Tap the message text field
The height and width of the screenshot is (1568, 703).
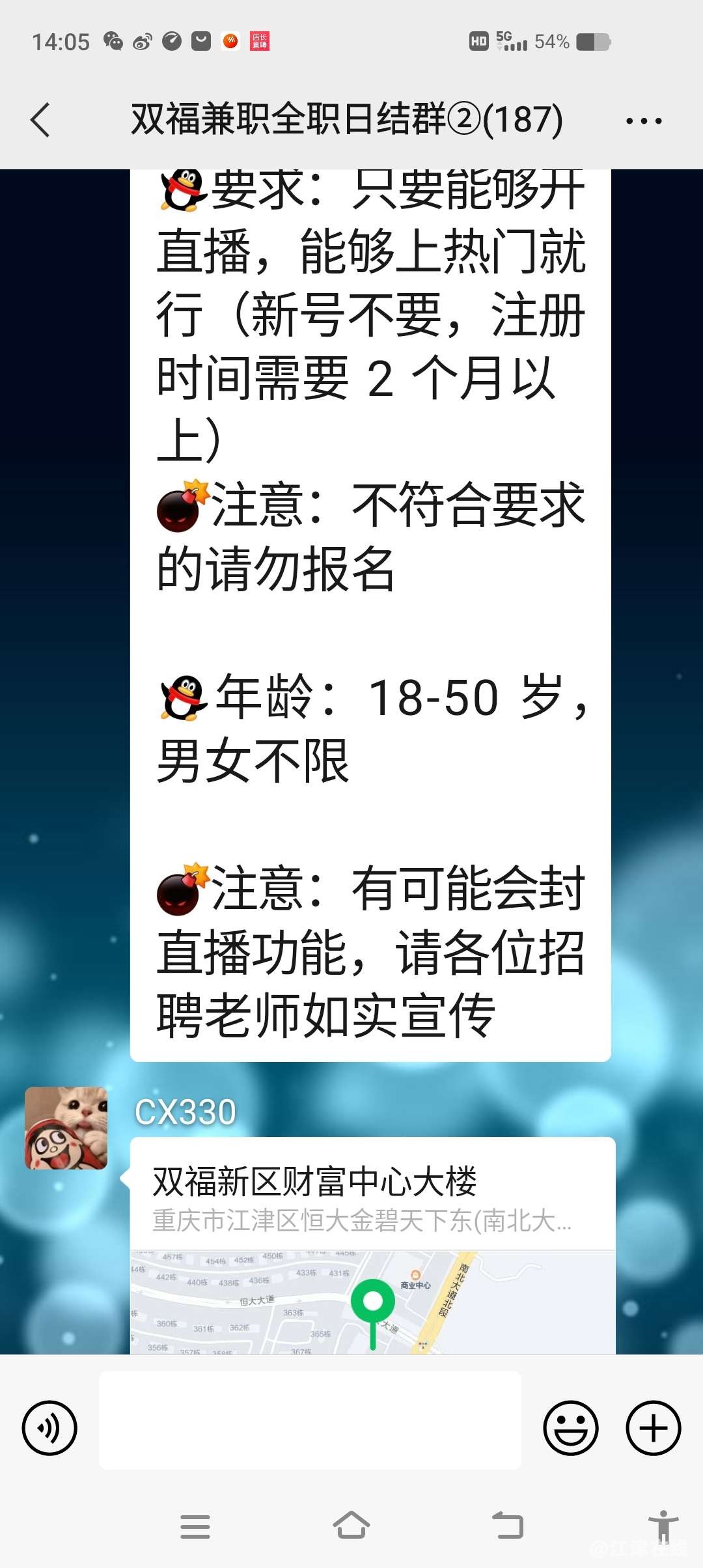(x=310, y=1420)
